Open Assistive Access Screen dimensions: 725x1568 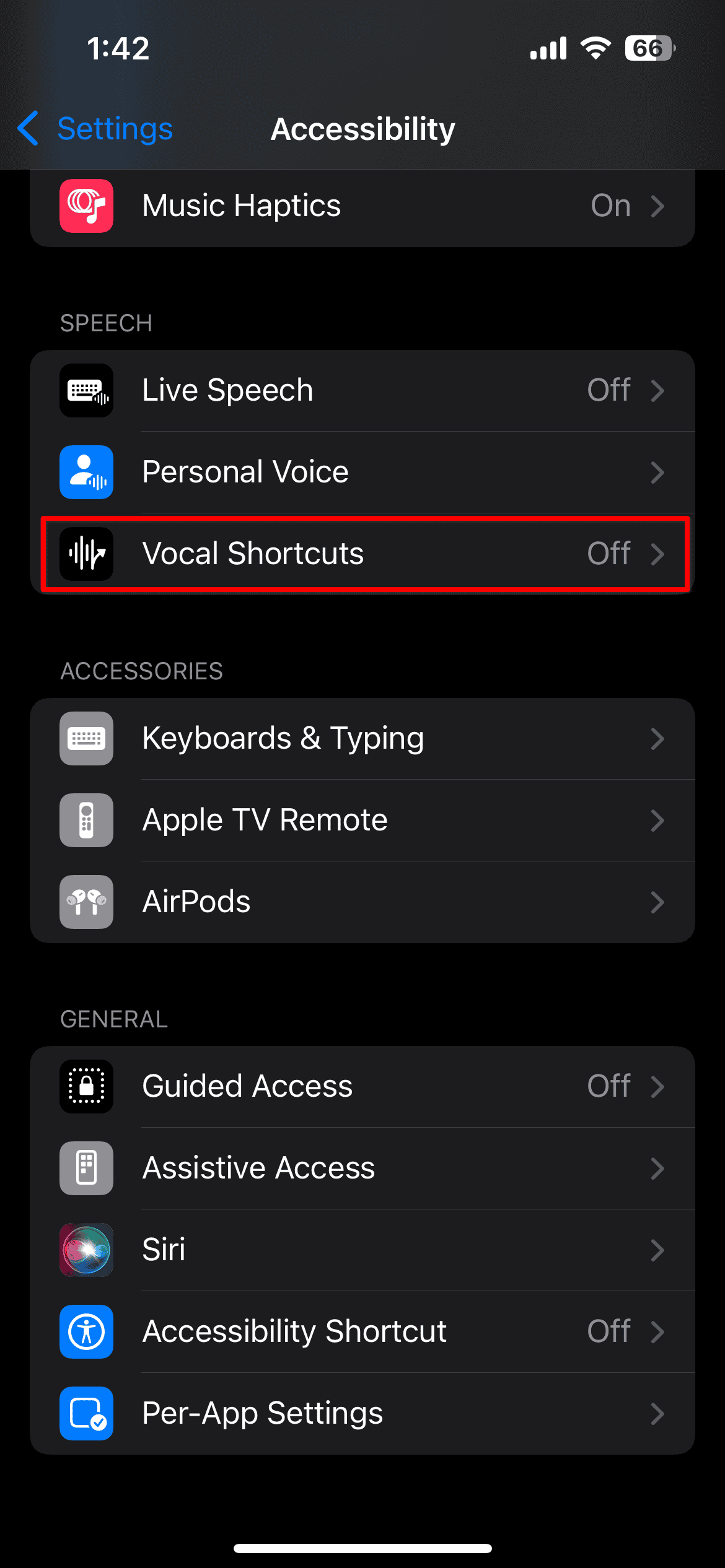[x=362, y=1168]
